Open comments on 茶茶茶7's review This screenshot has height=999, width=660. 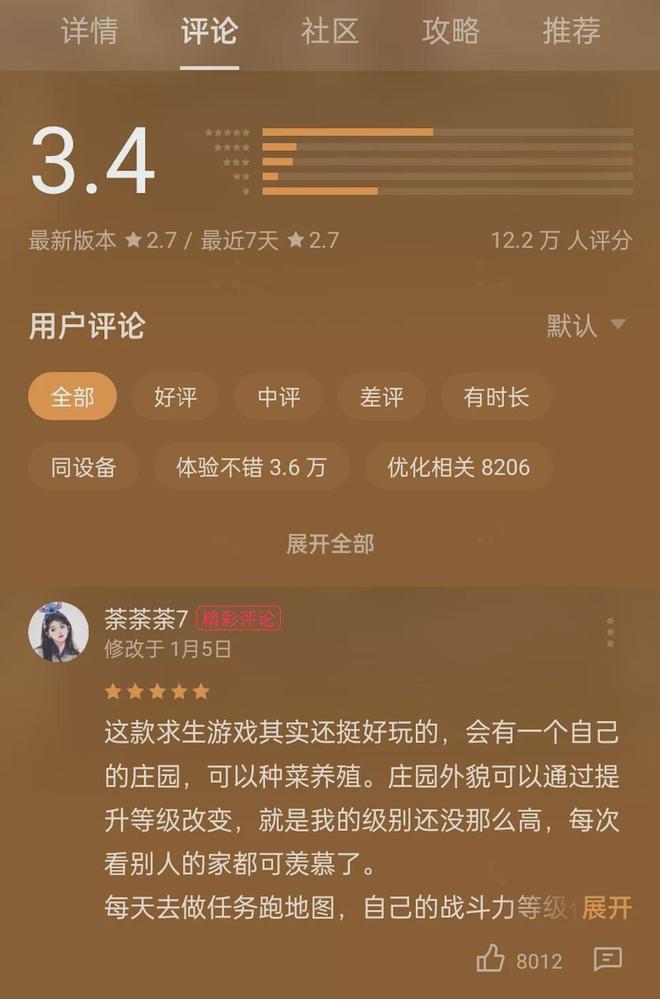pyautogui.click(x=607, y=961)
